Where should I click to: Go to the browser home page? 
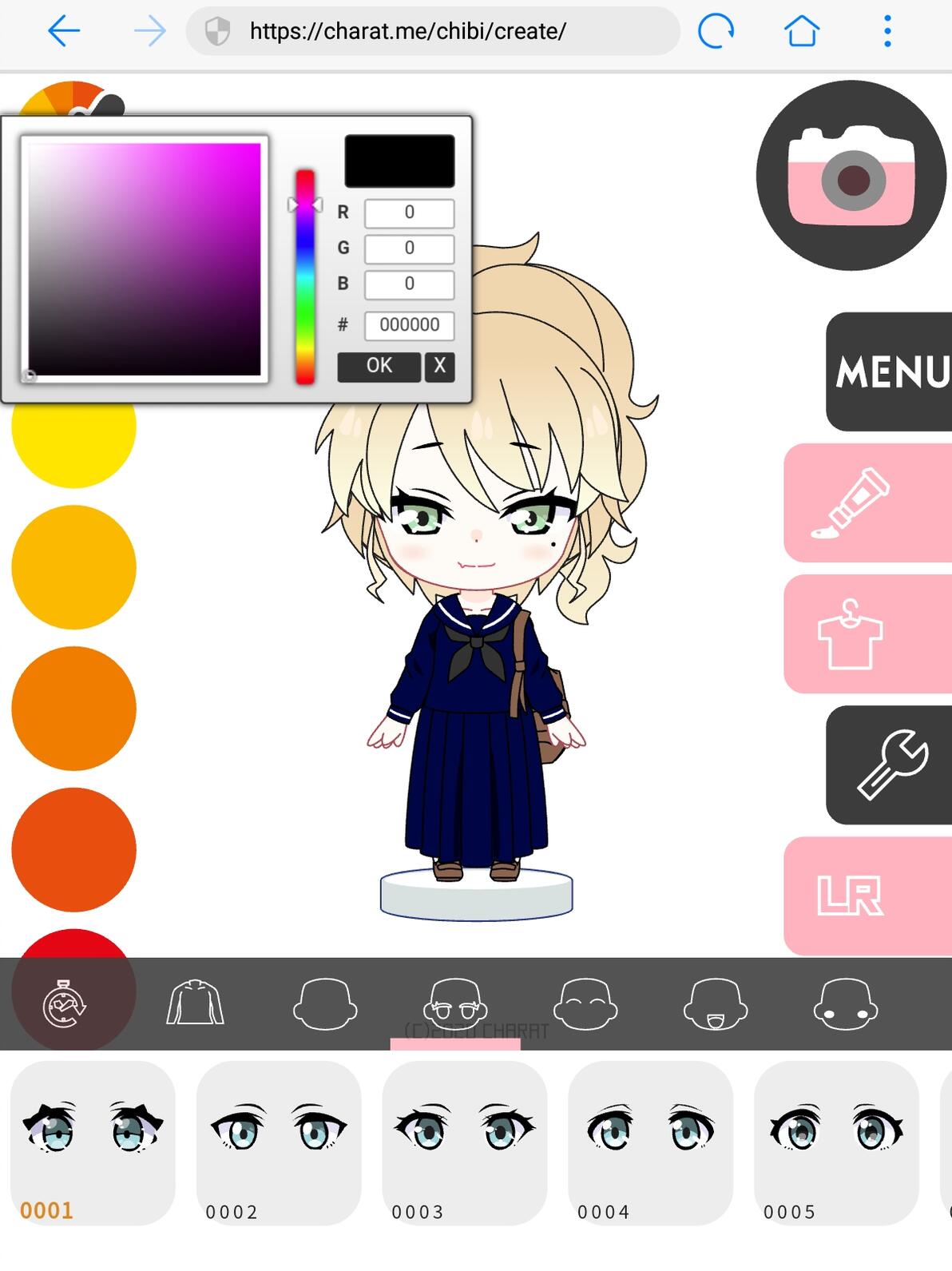point(802,31)
